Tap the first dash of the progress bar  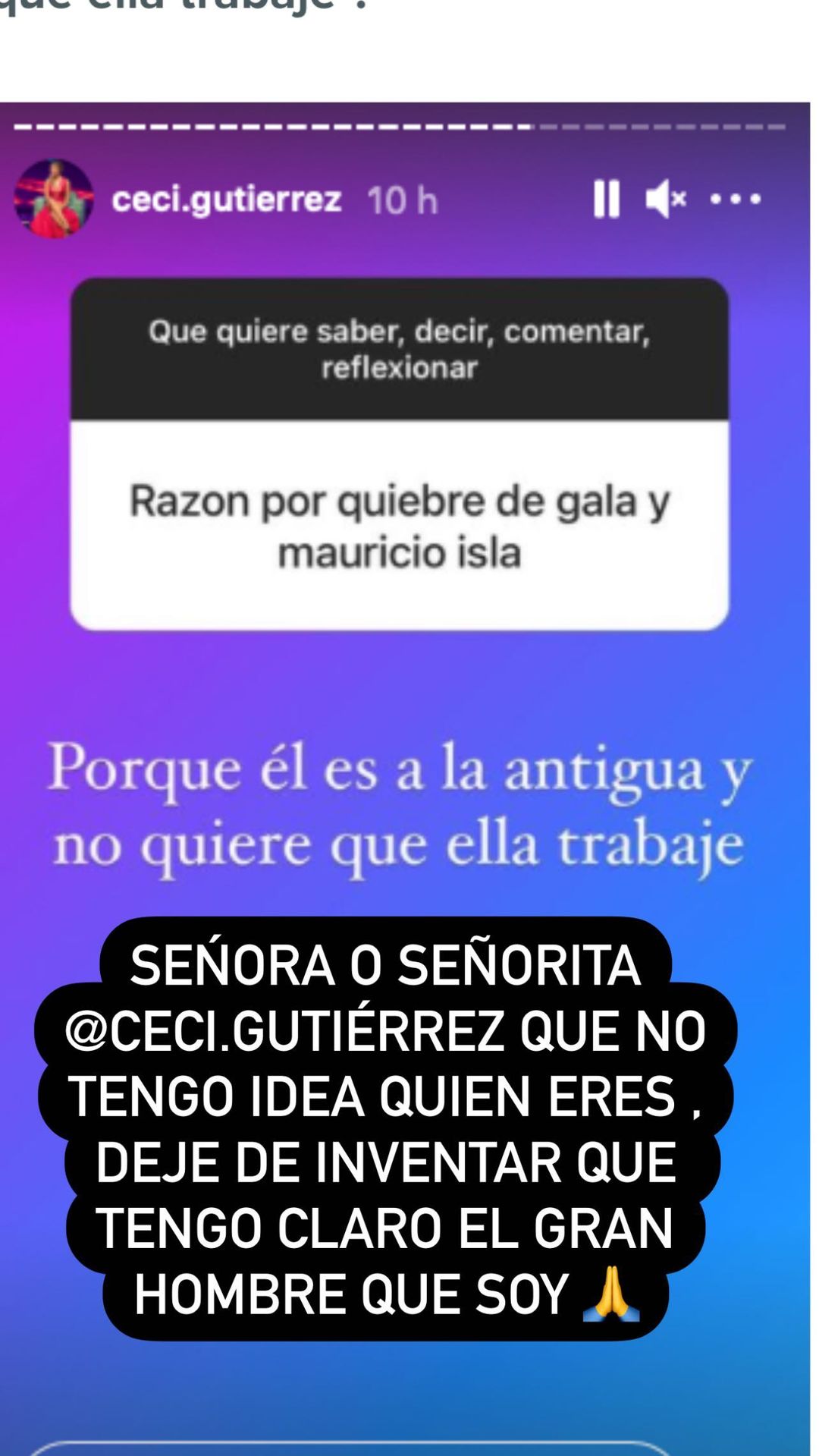(24, 127)
